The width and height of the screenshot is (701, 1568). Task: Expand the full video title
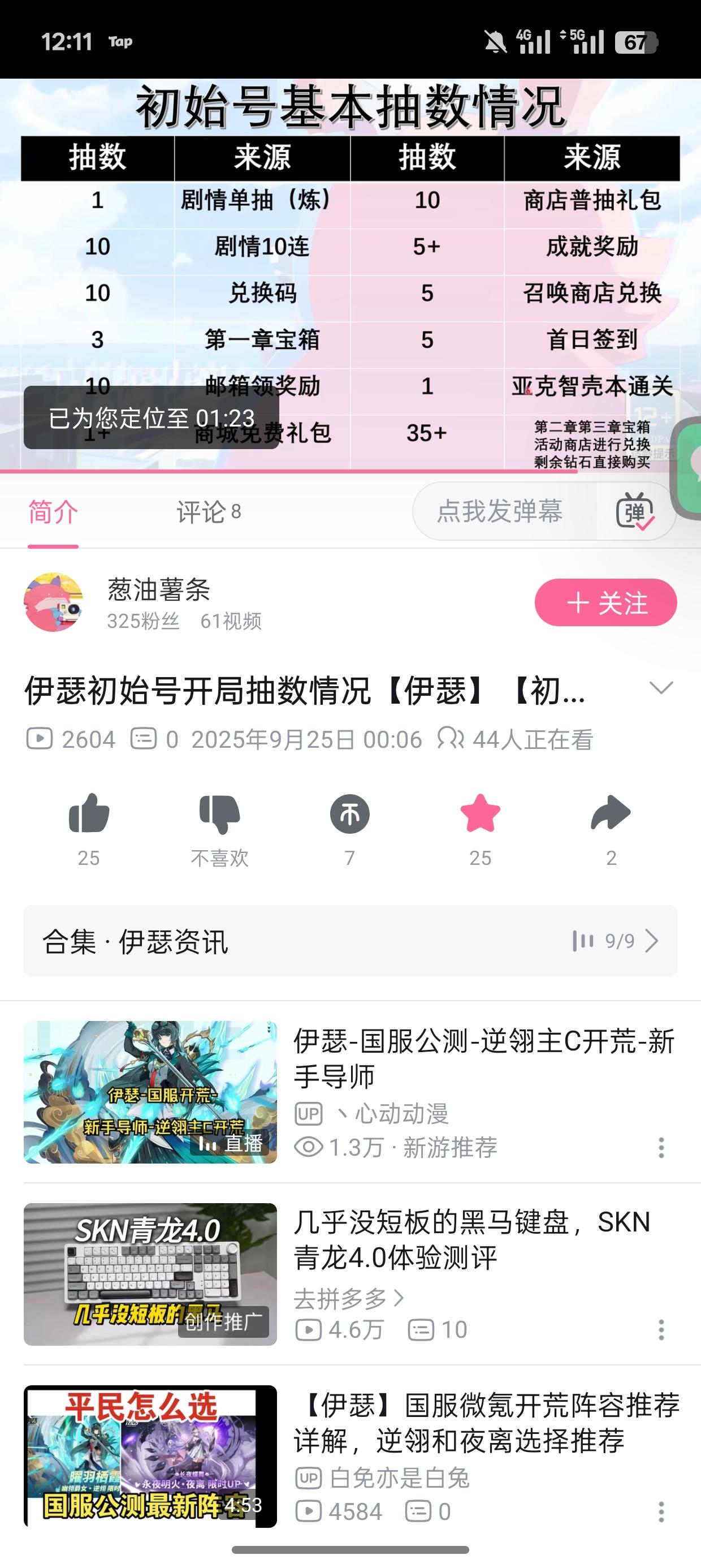661,688
